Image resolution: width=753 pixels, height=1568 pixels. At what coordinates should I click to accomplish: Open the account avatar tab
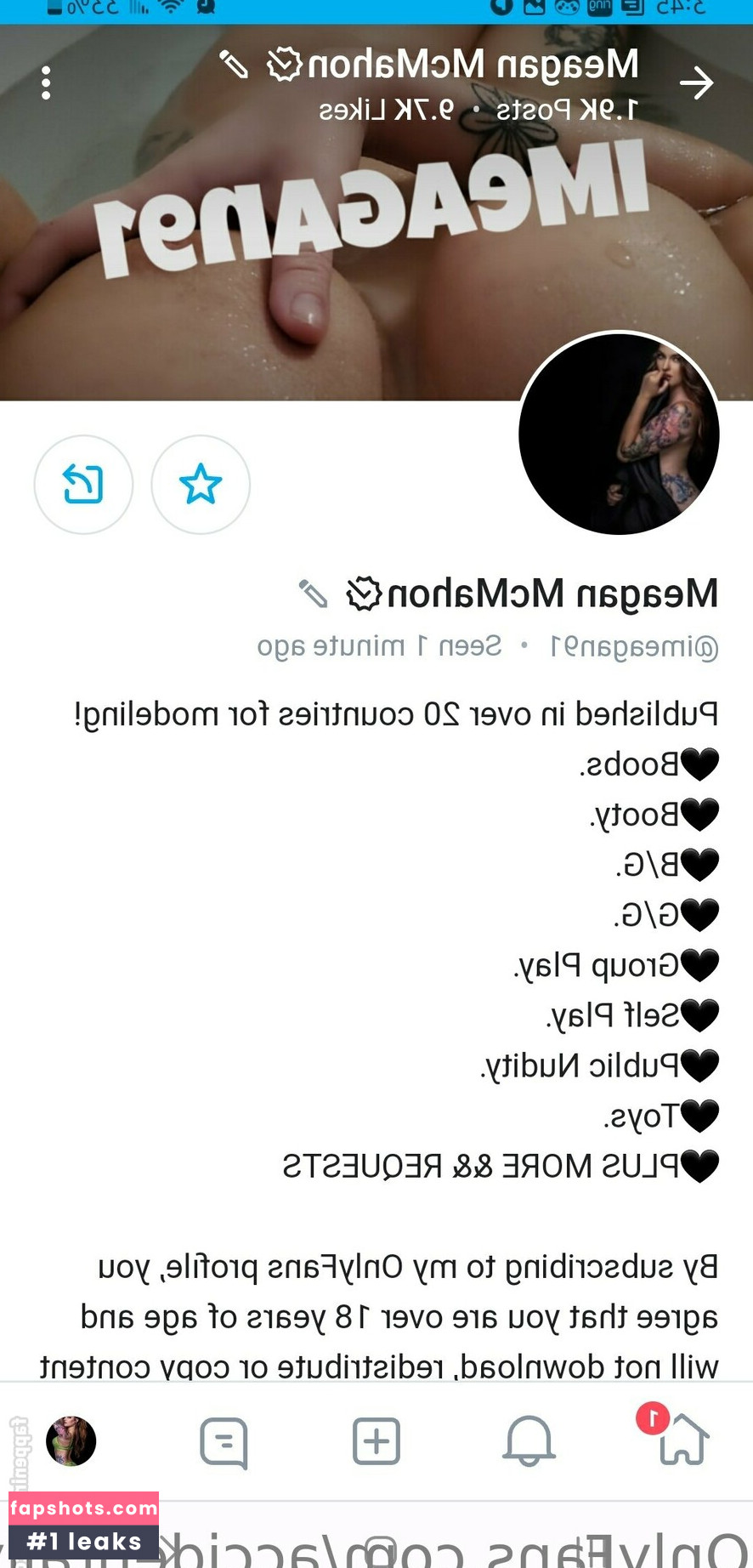tap(71, 1440)
